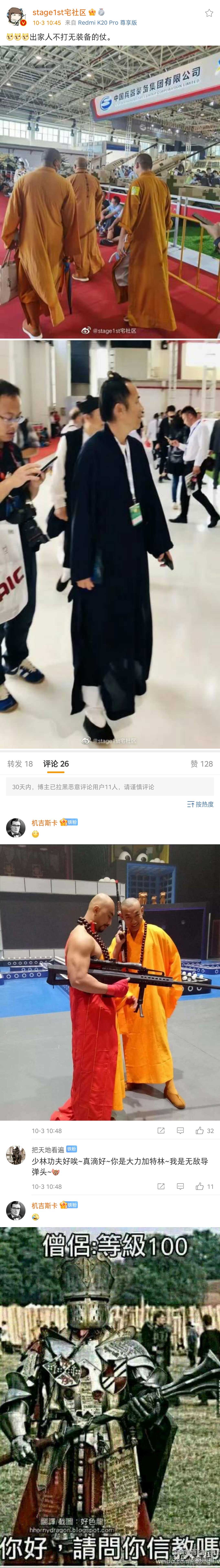Like the 10-3 10:48 comment with 32 likes

point(200,1130)
